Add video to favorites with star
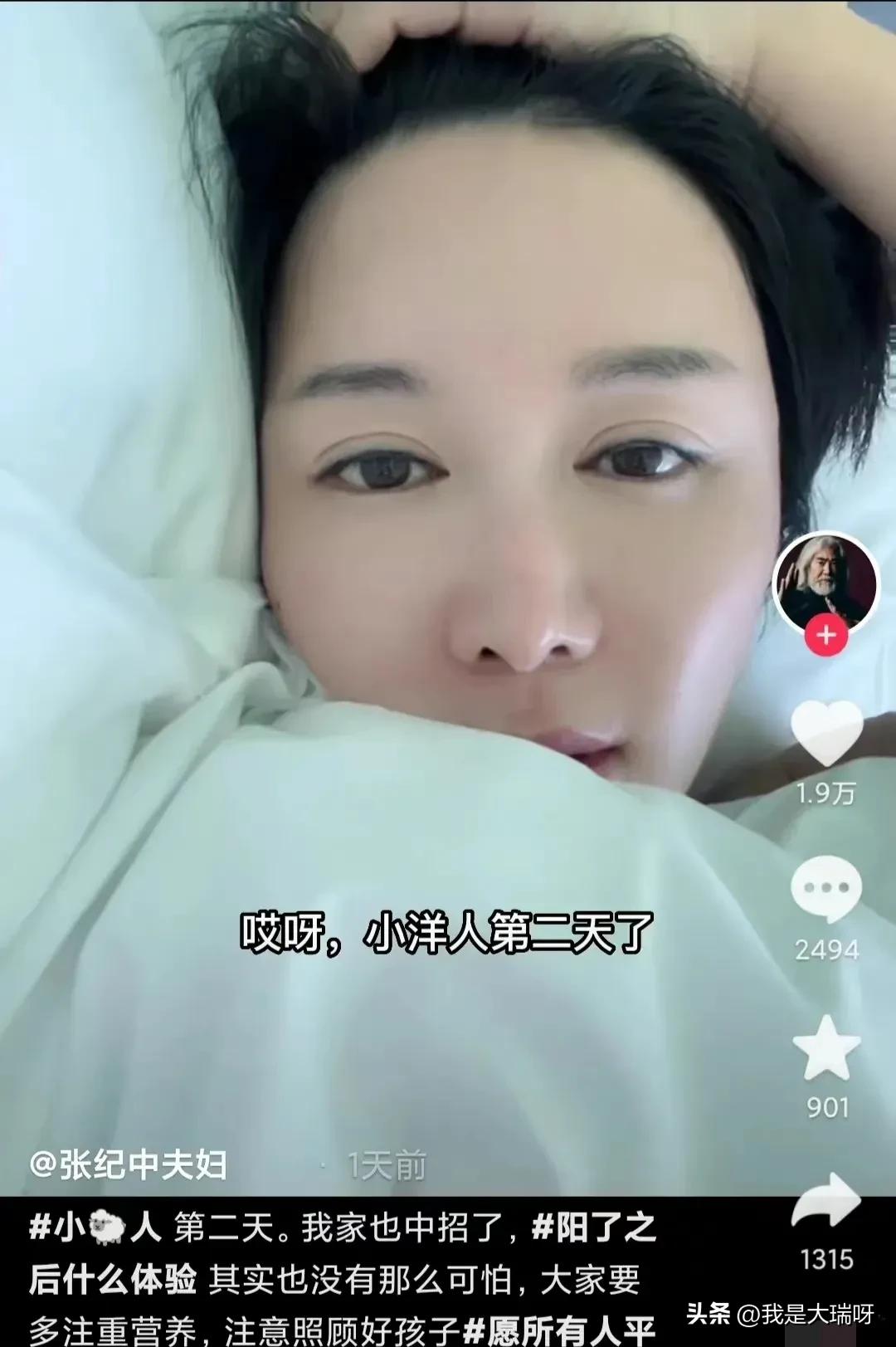The image size is (896, 1347). click(826, 1047)
